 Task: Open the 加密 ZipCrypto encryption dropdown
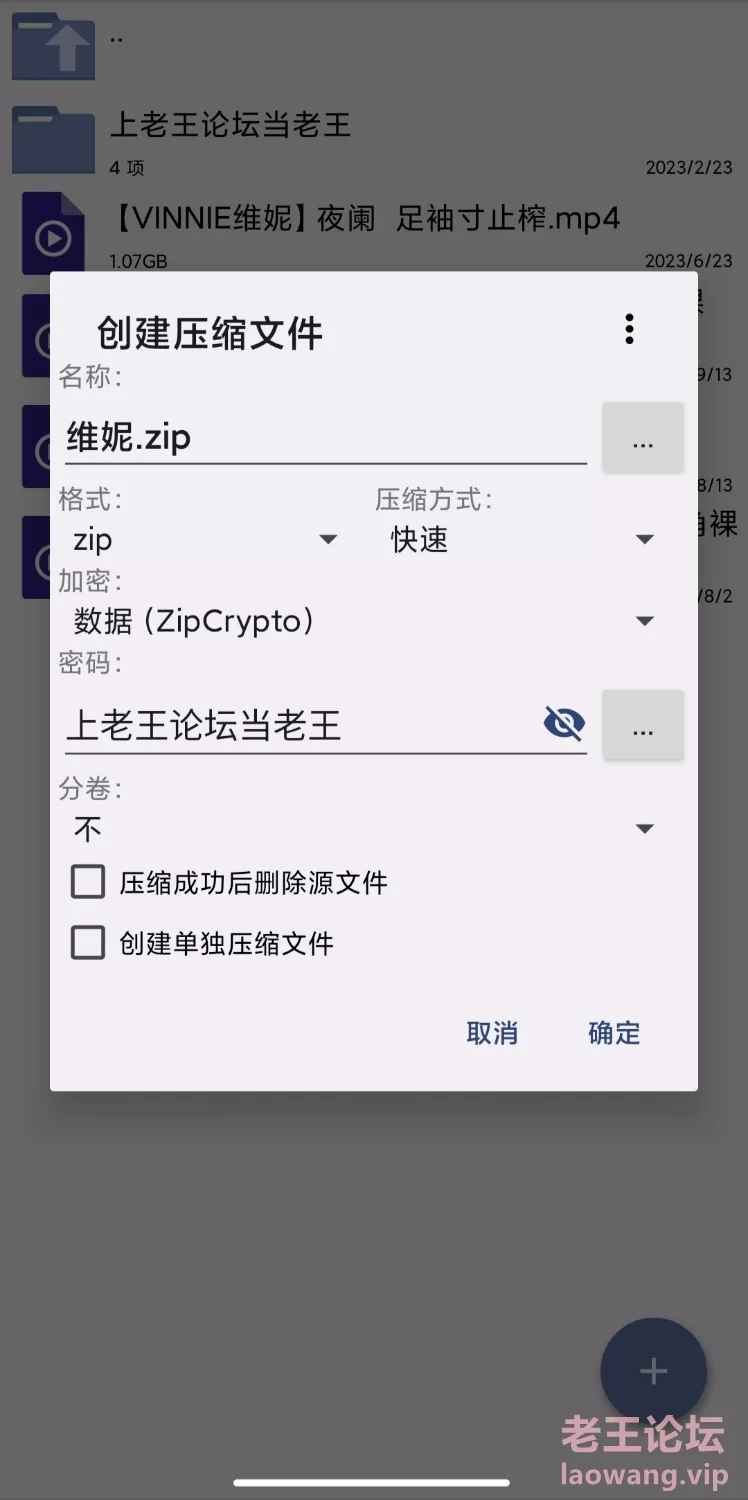[x=365, y=621]
